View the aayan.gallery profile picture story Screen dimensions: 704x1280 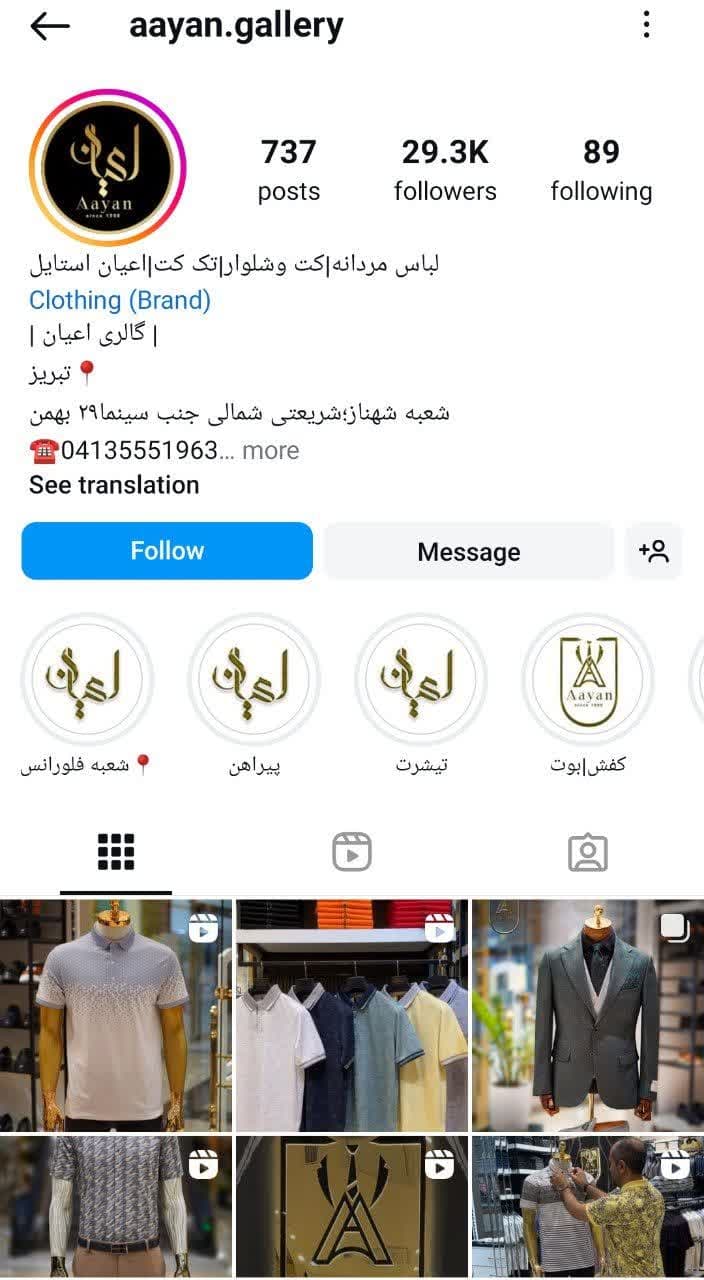(x=107, y=167)
